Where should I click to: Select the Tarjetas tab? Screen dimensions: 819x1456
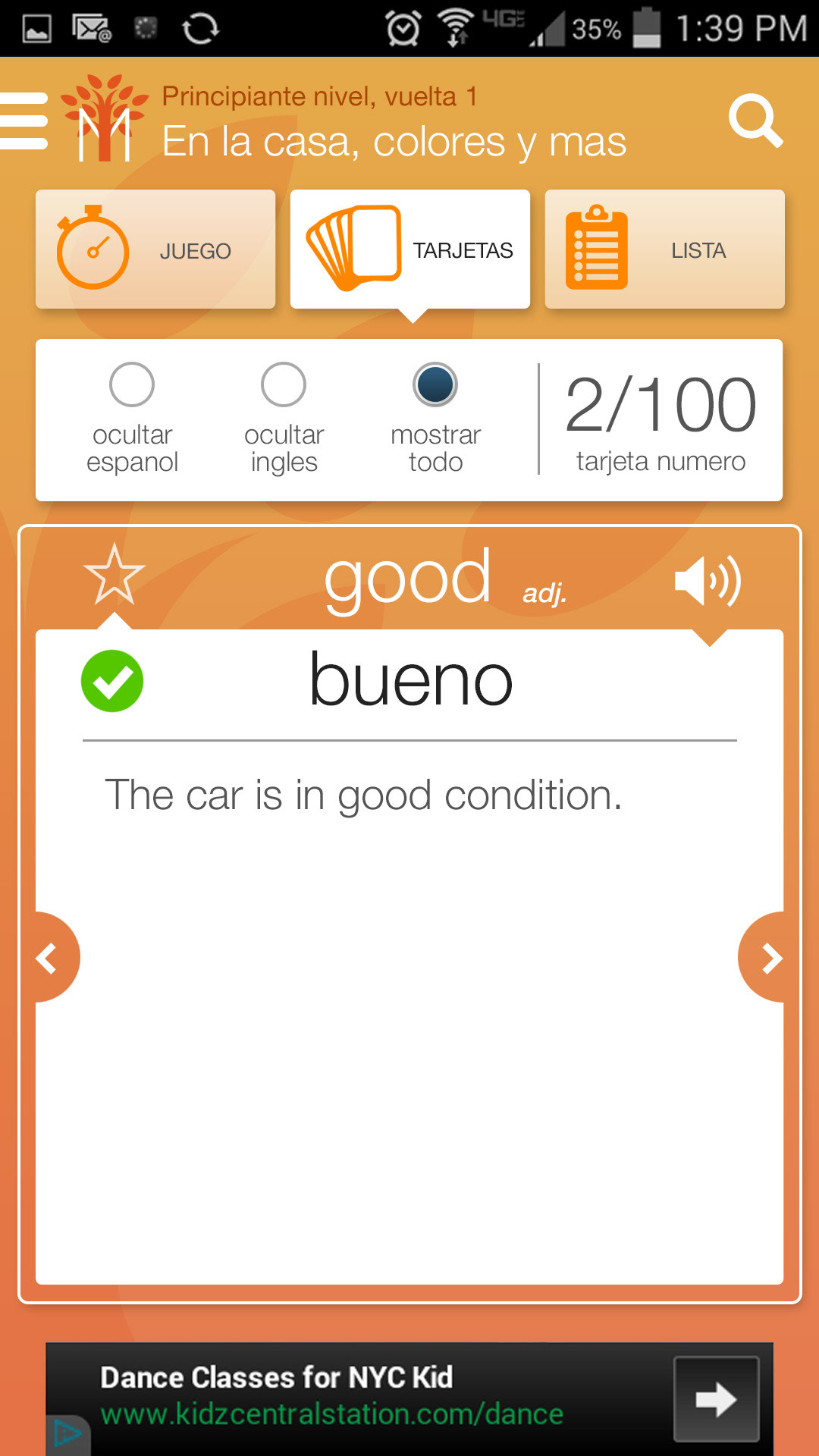pyautogui.click(x=409, y=249)
